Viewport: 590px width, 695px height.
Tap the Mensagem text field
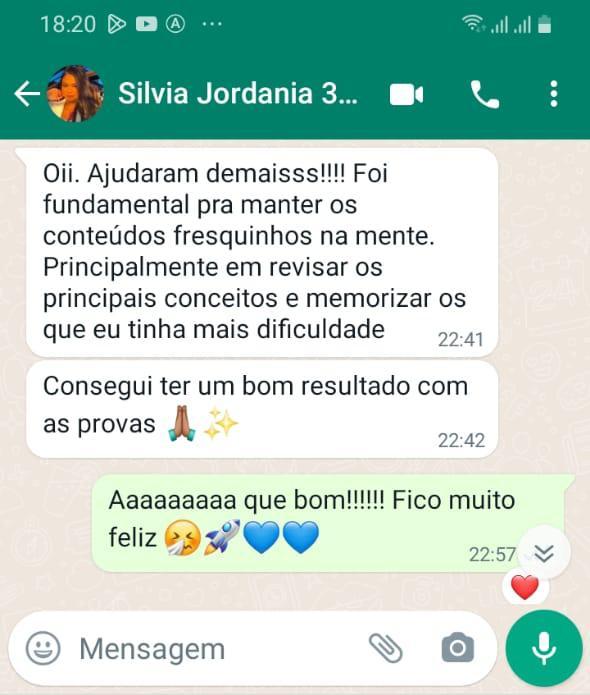click(x=217, y=649)
